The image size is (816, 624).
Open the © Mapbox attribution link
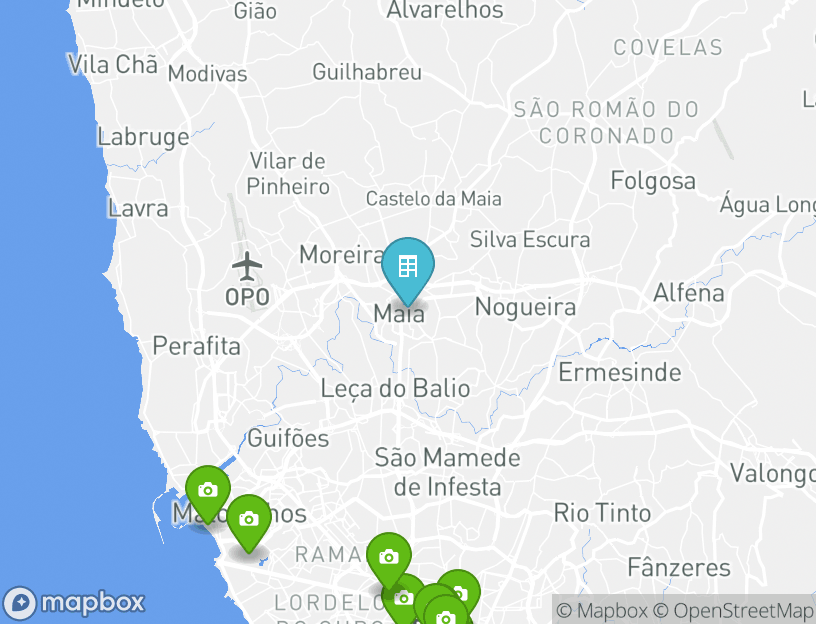tap(602, 610)
